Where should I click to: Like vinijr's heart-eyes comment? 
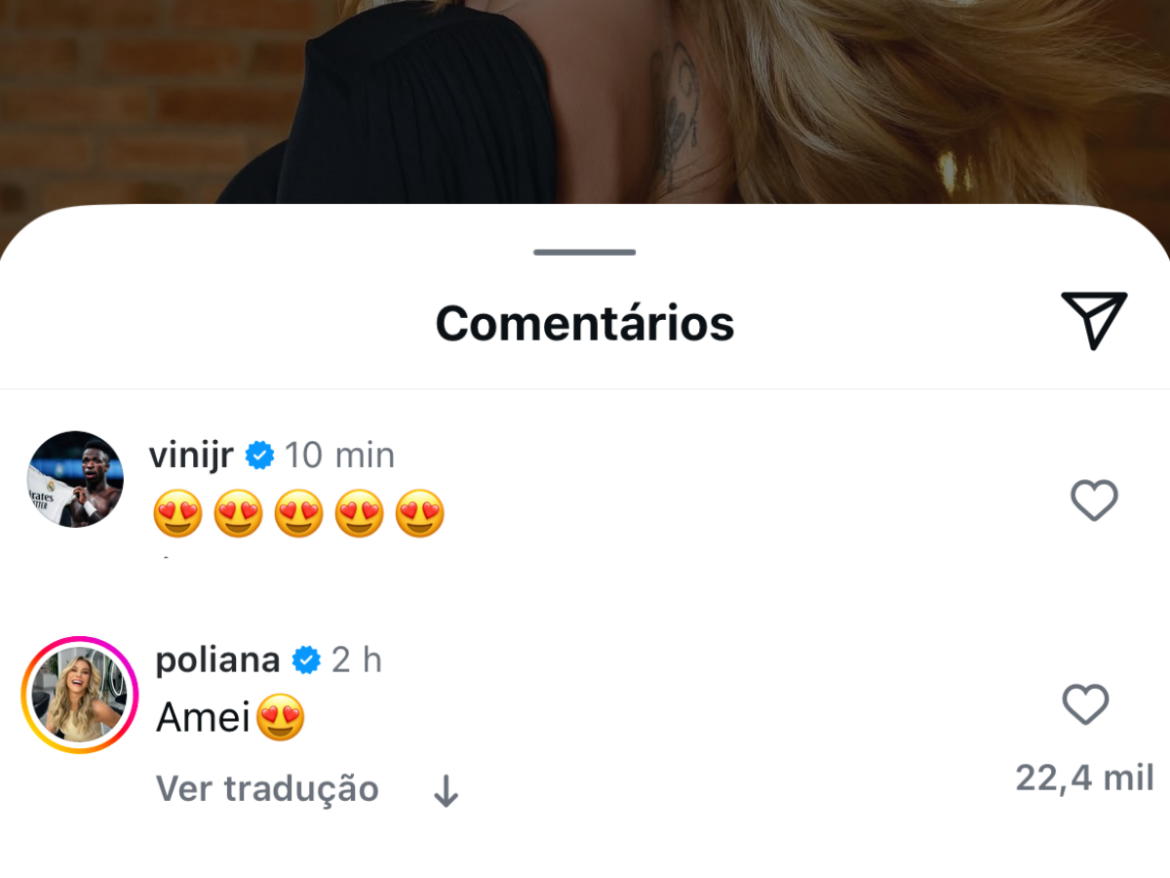point(1094,500)
